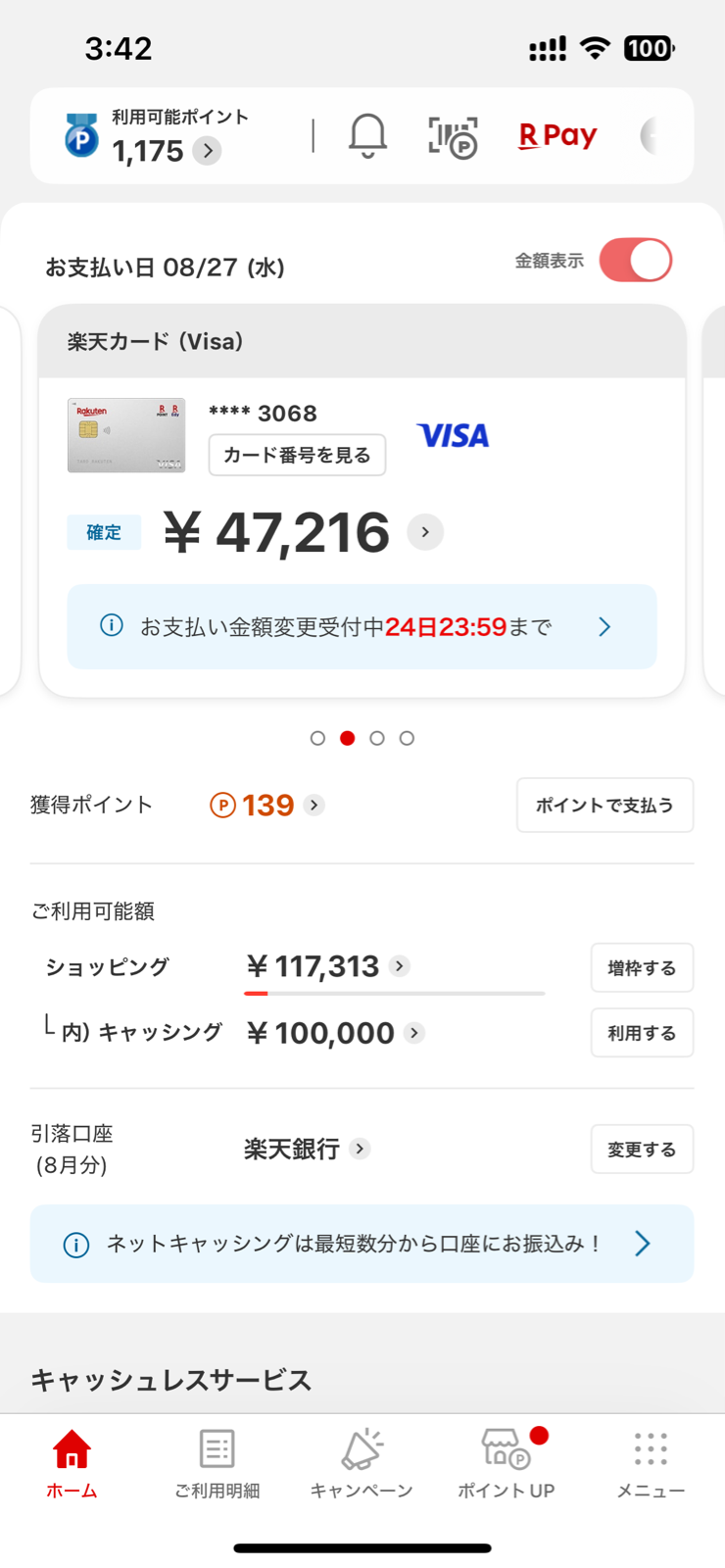Open the メニュー tab
This screenshot has height=1568, width=725.
click(x=651, y=1464)
